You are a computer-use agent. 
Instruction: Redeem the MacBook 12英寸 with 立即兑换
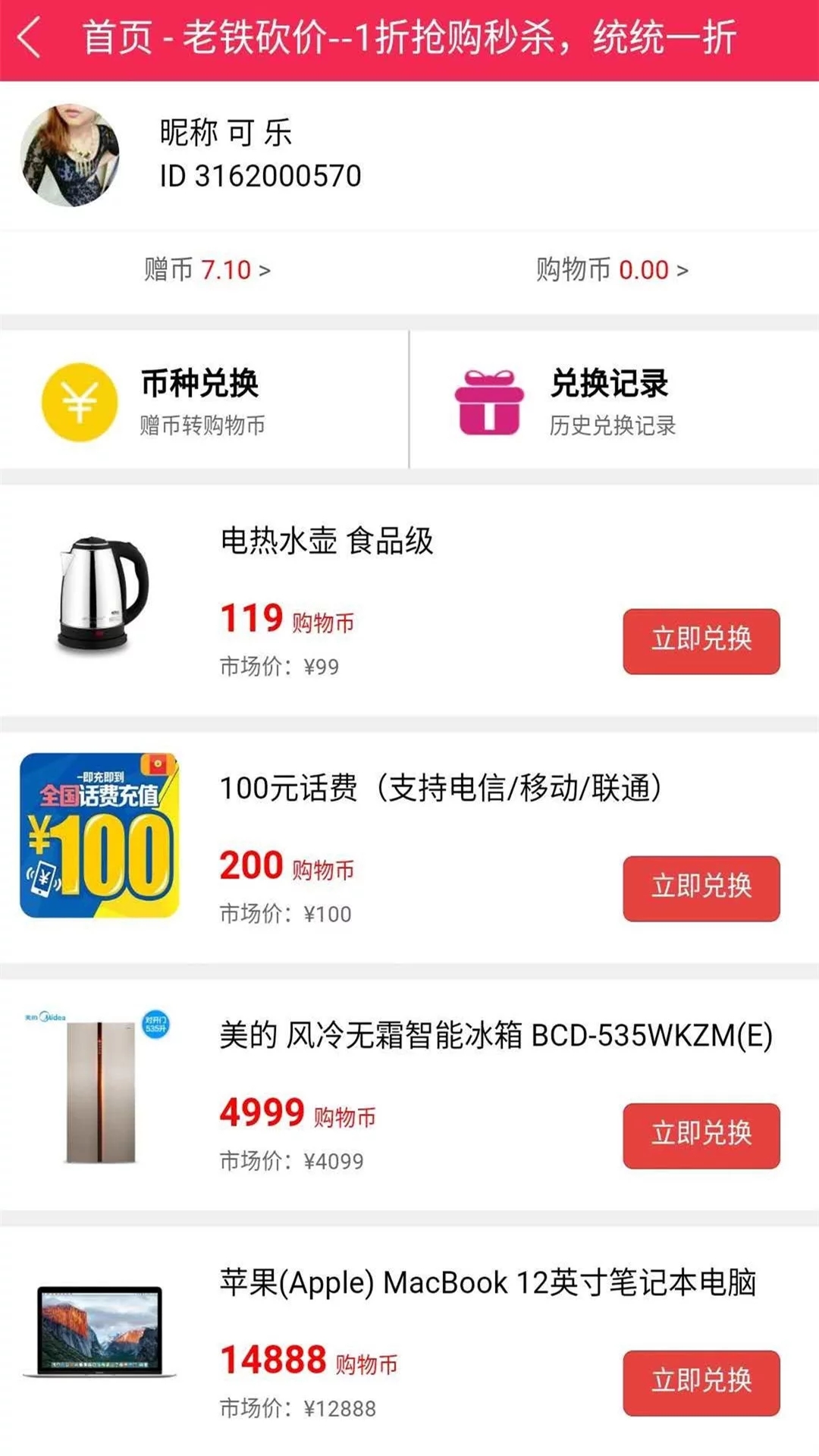point(701,1382)
